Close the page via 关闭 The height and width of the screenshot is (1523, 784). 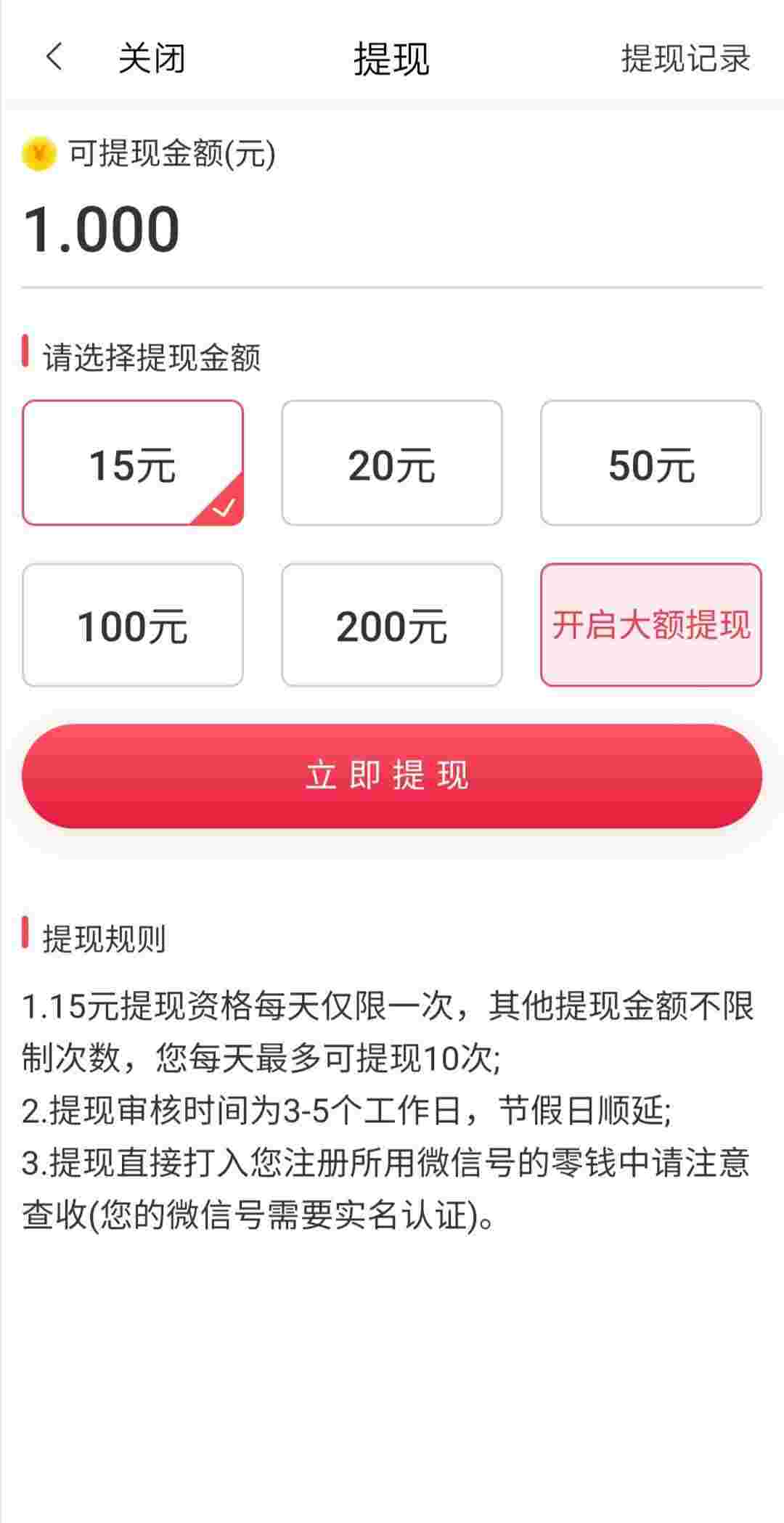click(x=152, y=58)
